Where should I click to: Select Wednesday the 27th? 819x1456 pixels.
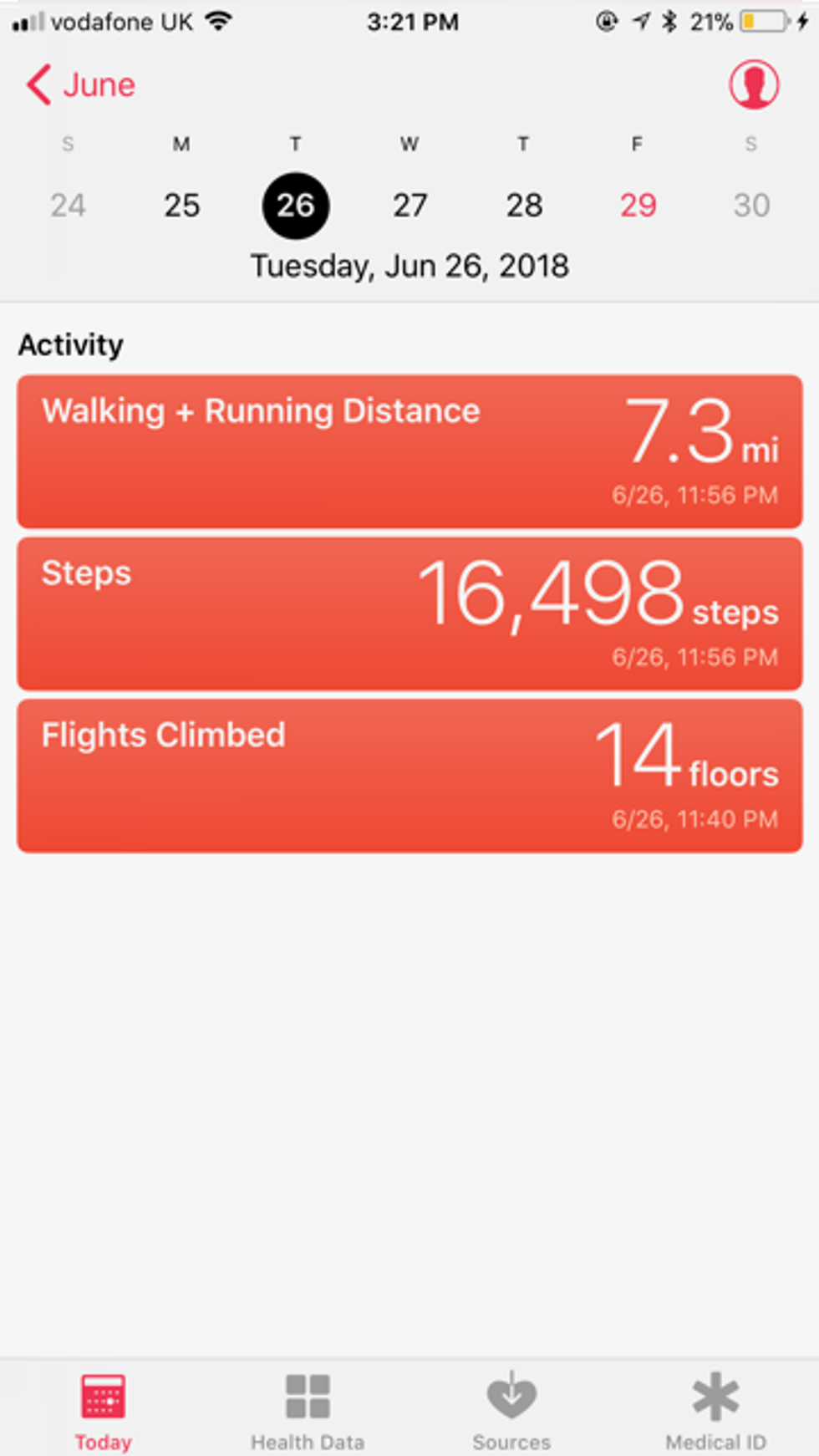pyautogui.click(x=409, y=205)
